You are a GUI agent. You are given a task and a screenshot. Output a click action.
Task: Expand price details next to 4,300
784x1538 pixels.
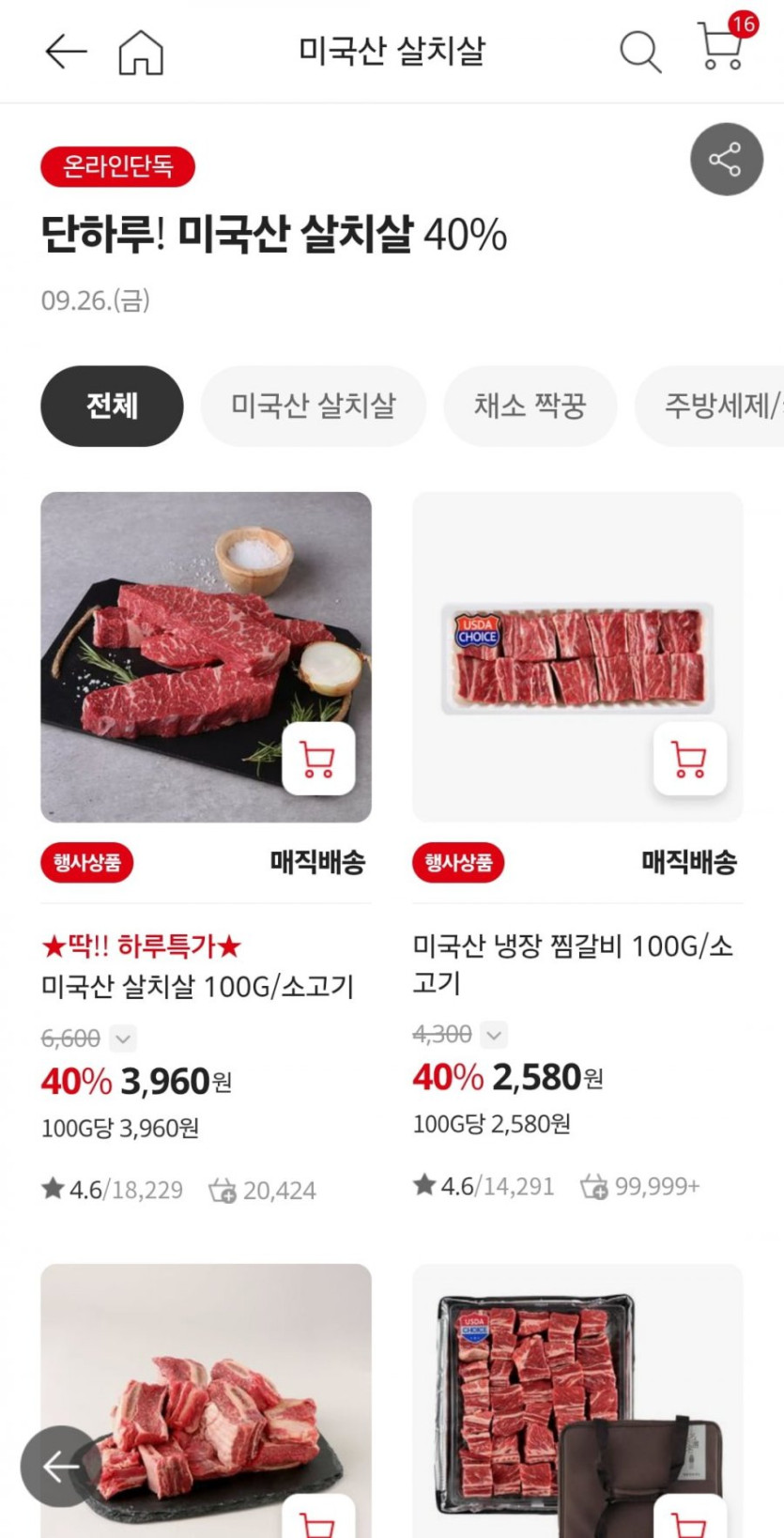pos(494,1035)
